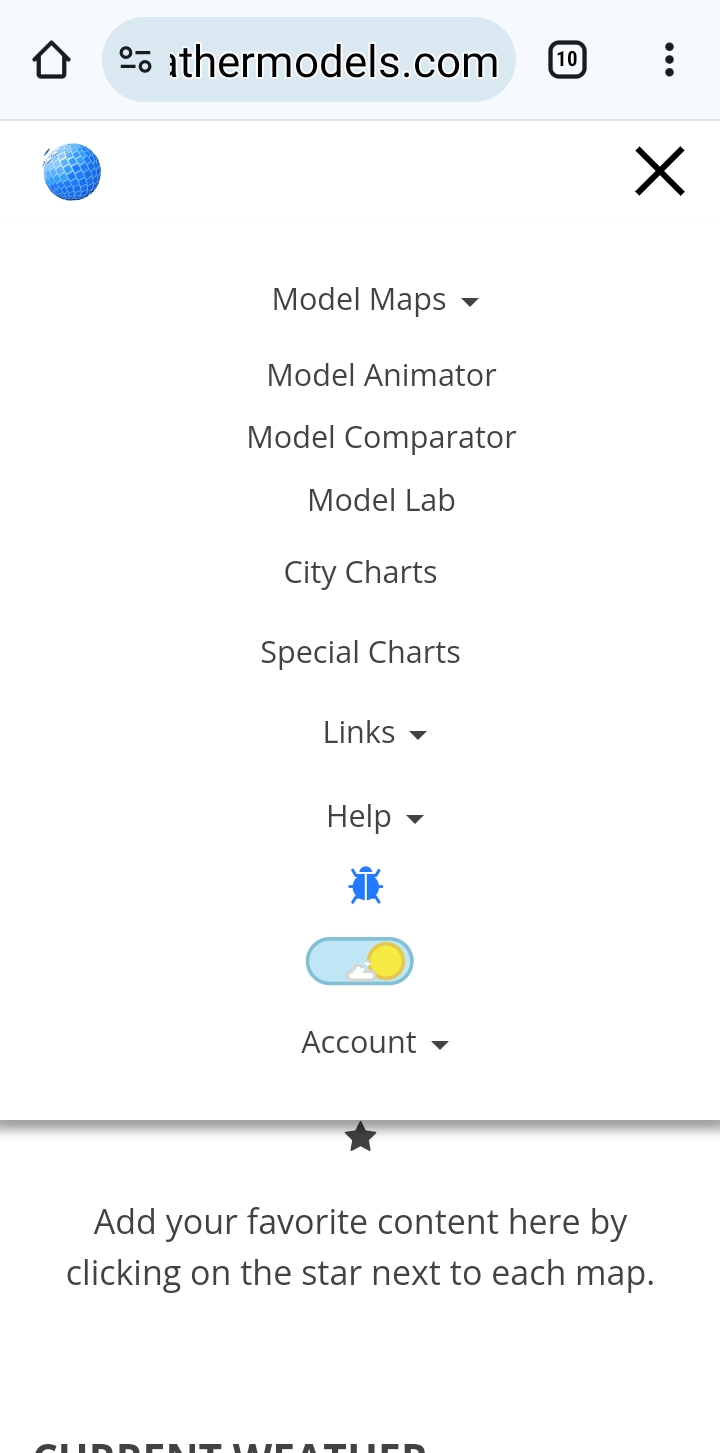
Task: Open the browser tab switcher
Action: tap(567, 60)
